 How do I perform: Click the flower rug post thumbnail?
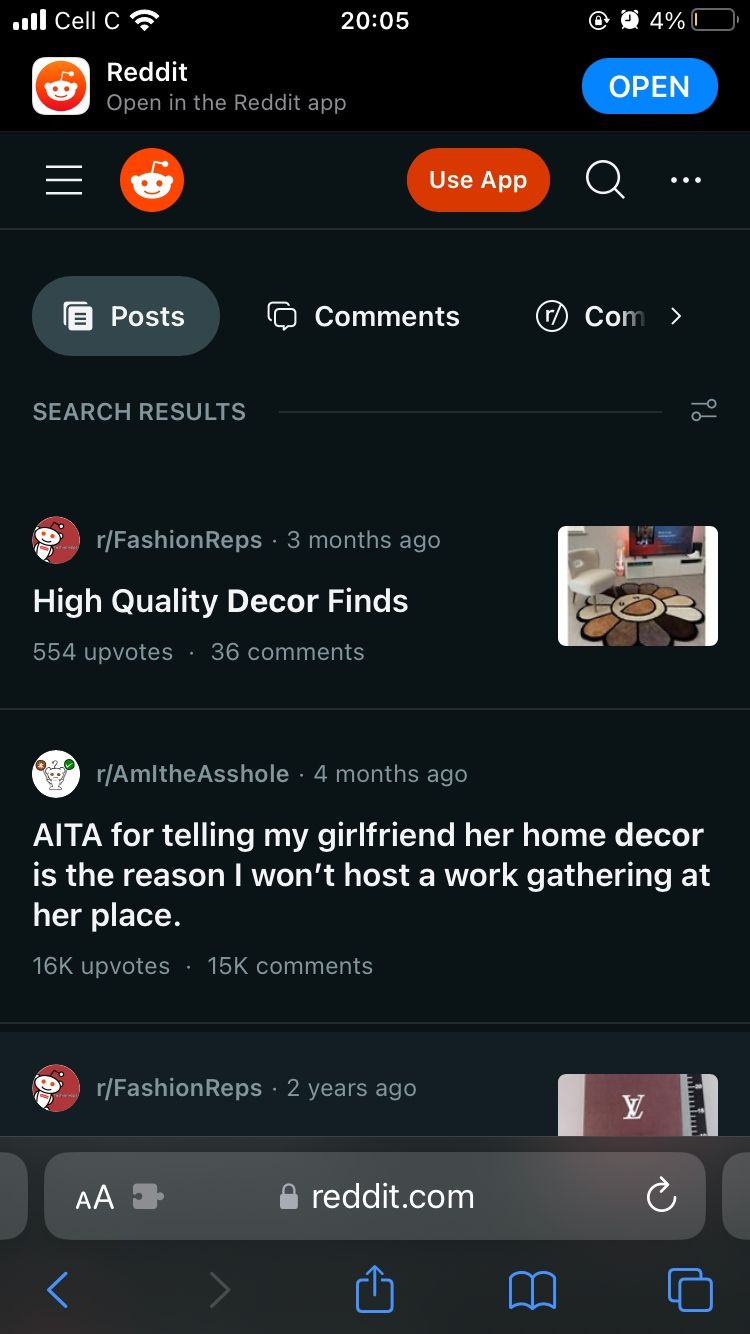[637, 586]
